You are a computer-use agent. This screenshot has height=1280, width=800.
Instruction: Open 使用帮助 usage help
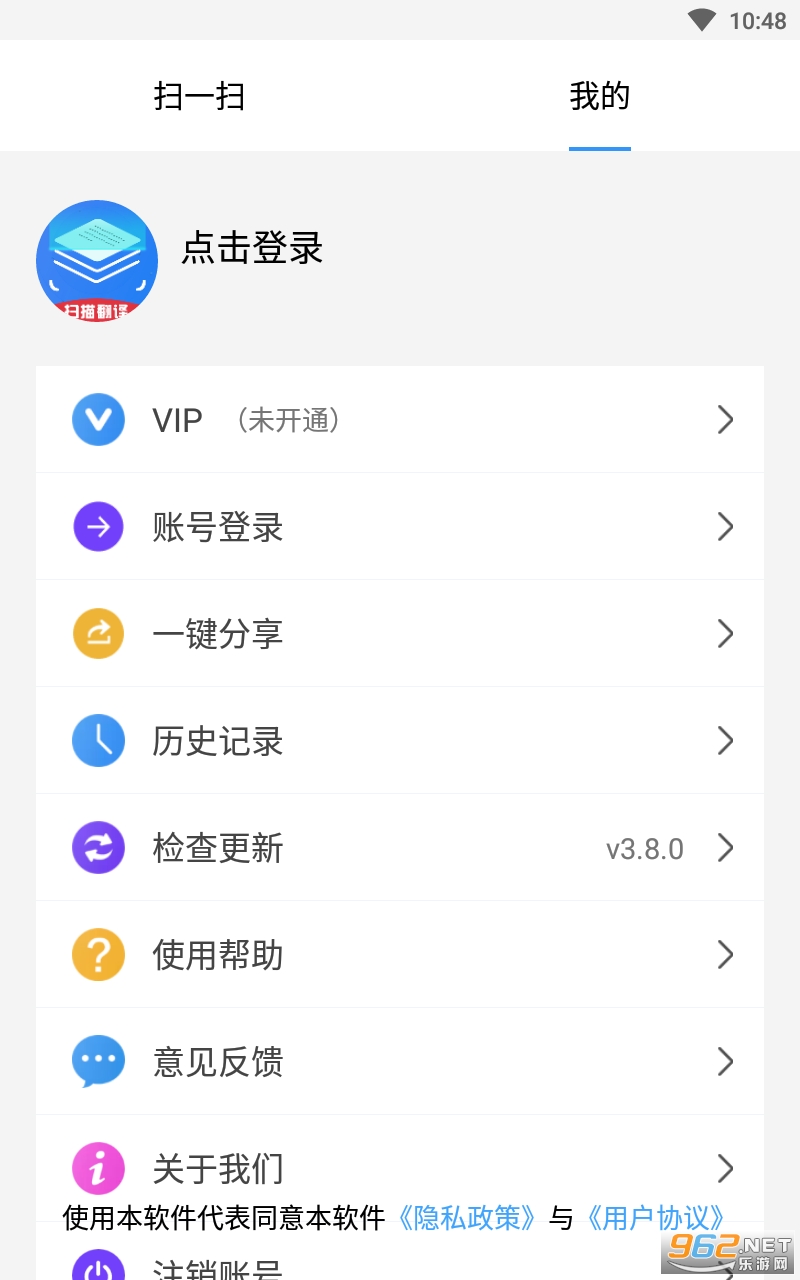pyautogui.click(x=400, y=955)
